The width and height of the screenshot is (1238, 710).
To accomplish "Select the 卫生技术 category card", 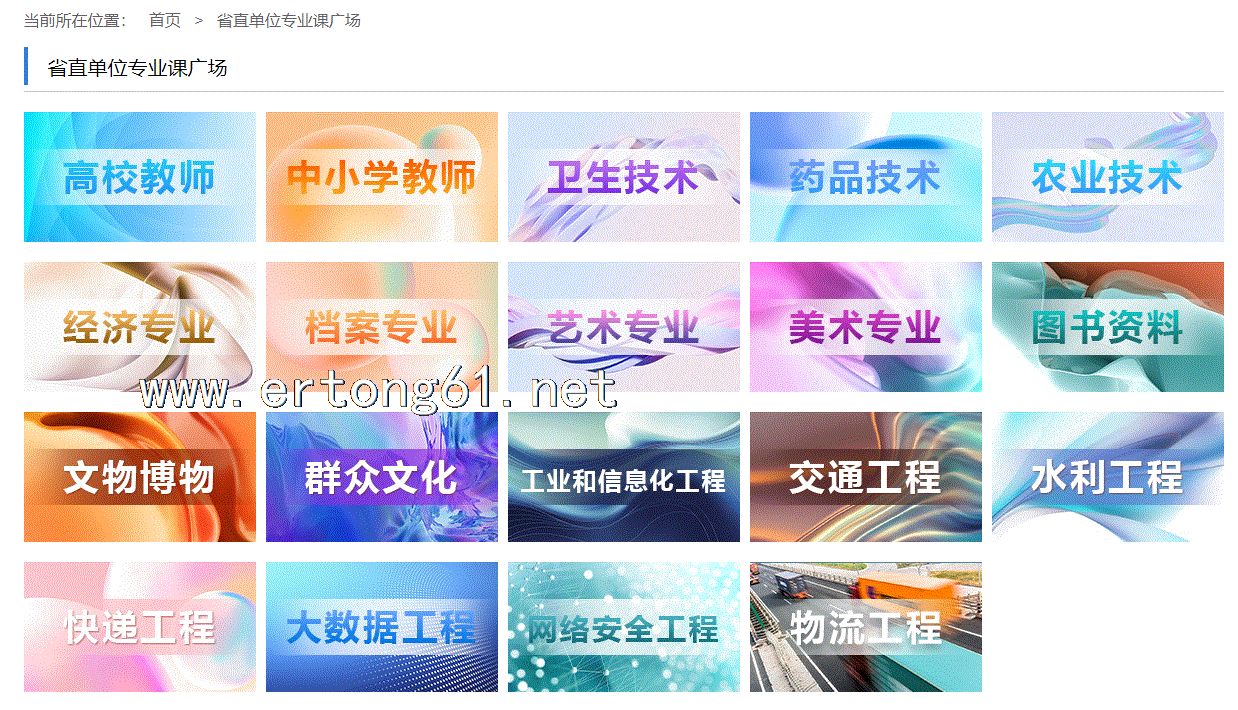I will point(623,177).
